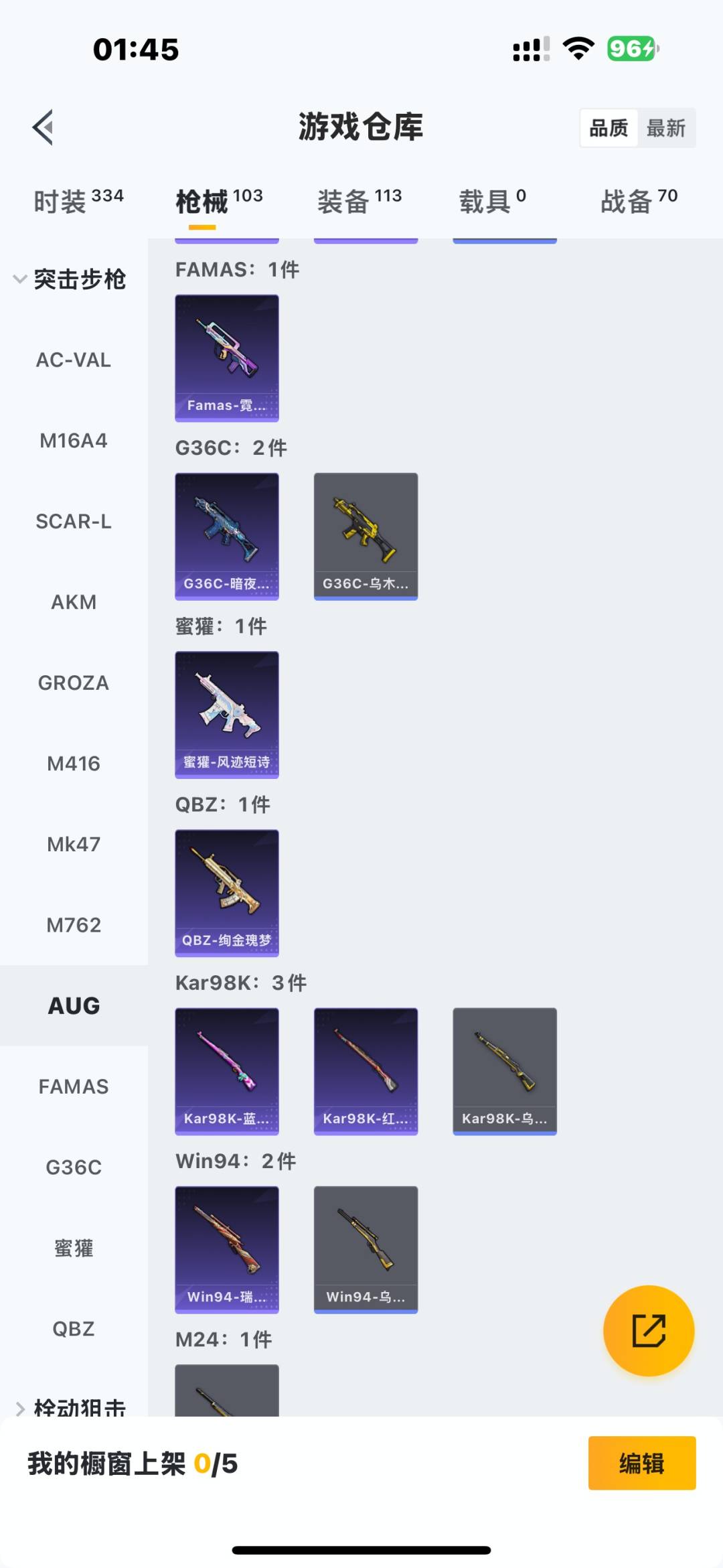This screenshot has height=1568, width=723.
Task: Sort warehouse by 品质
Action: [609, 128]
